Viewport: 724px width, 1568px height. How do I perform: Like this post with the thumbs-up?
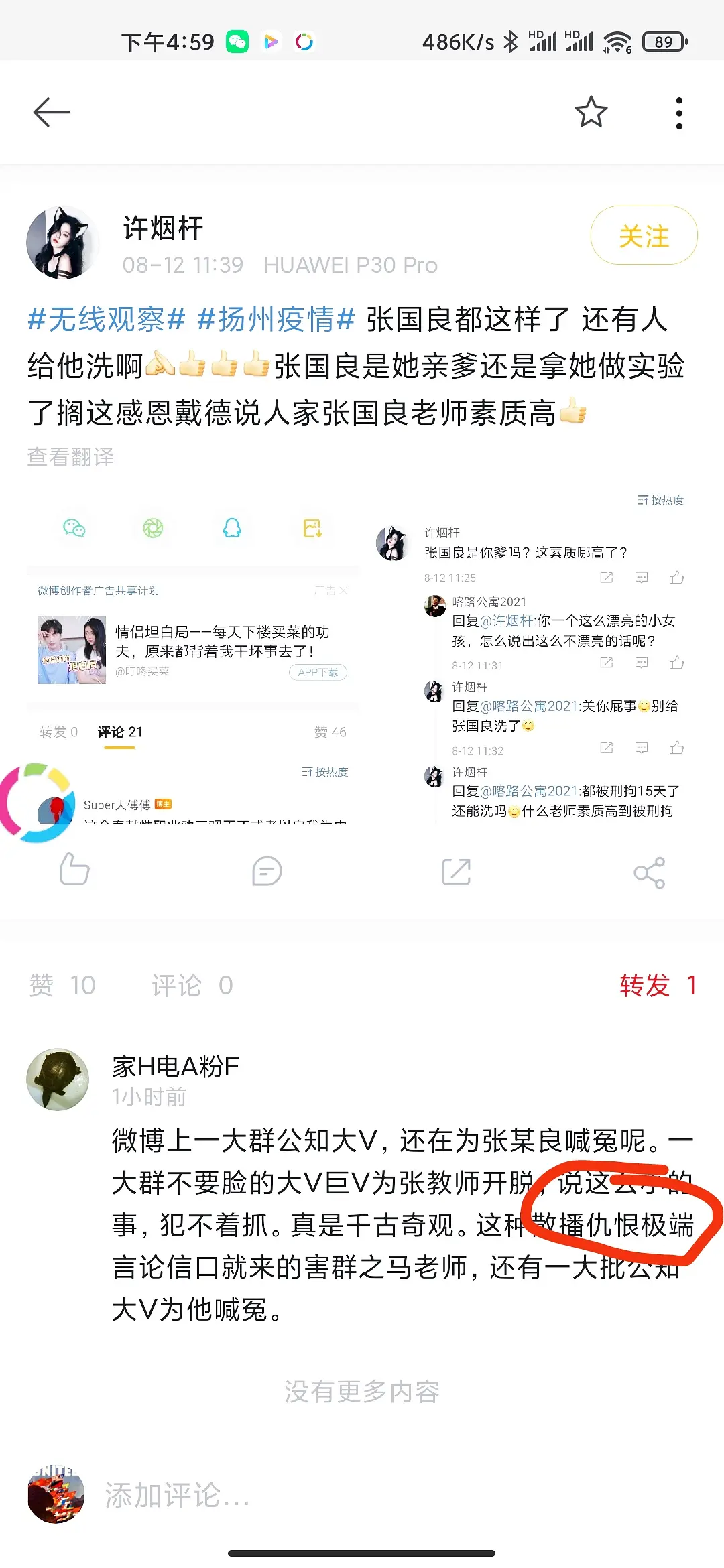coord(74,870)
